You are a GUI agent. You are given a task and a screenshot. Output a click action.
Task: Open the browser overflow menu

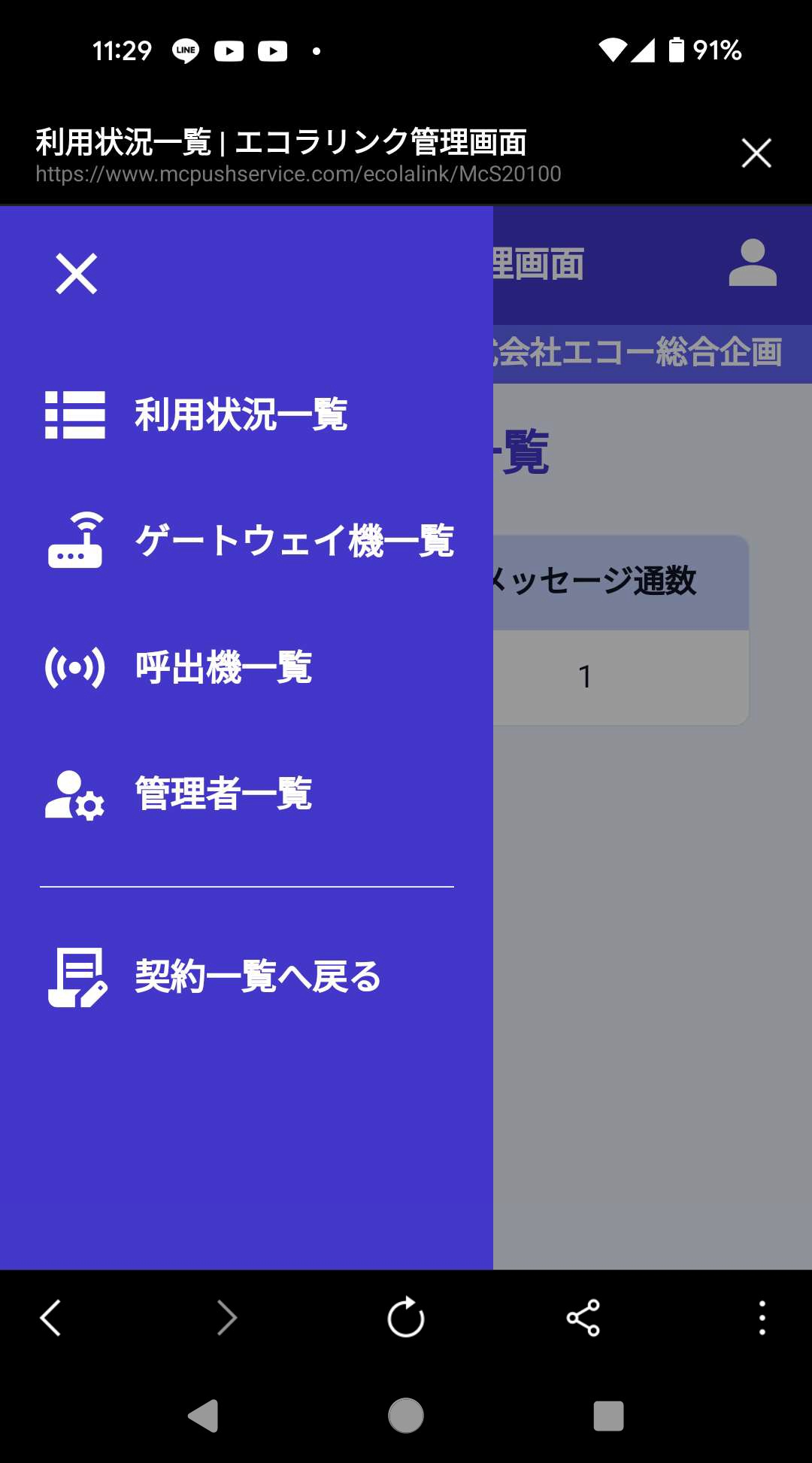[762, 1318]
